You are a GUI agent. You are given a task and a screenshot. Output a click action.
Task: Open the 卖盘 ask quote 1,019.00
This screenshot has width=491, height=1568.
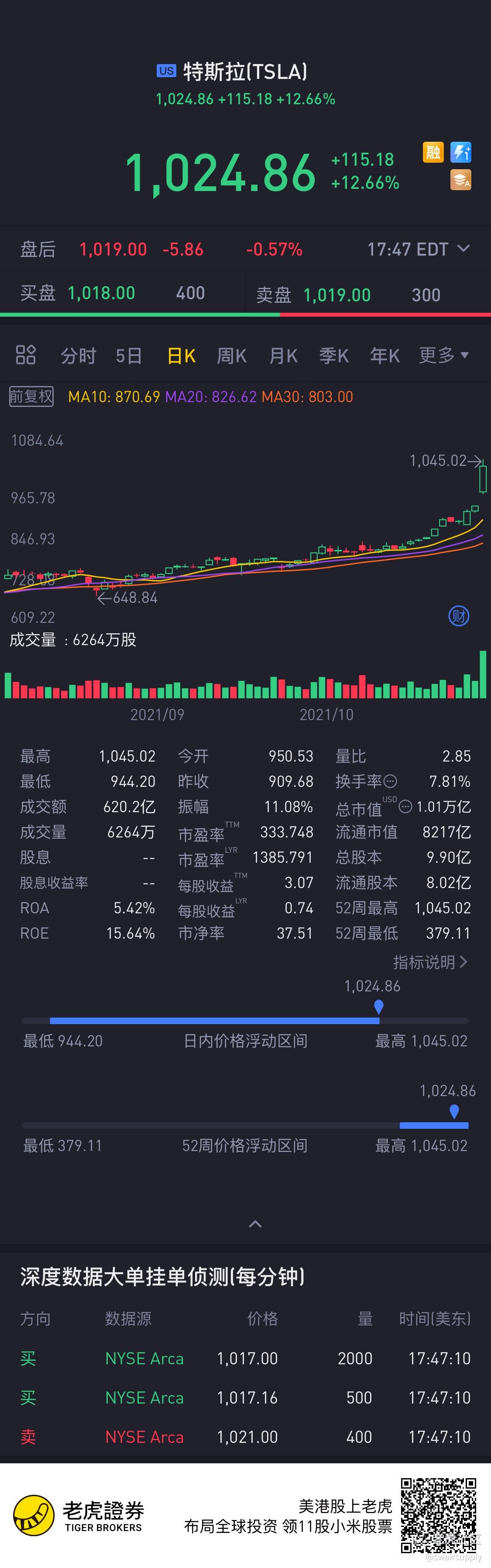click(x=337, y=295)
